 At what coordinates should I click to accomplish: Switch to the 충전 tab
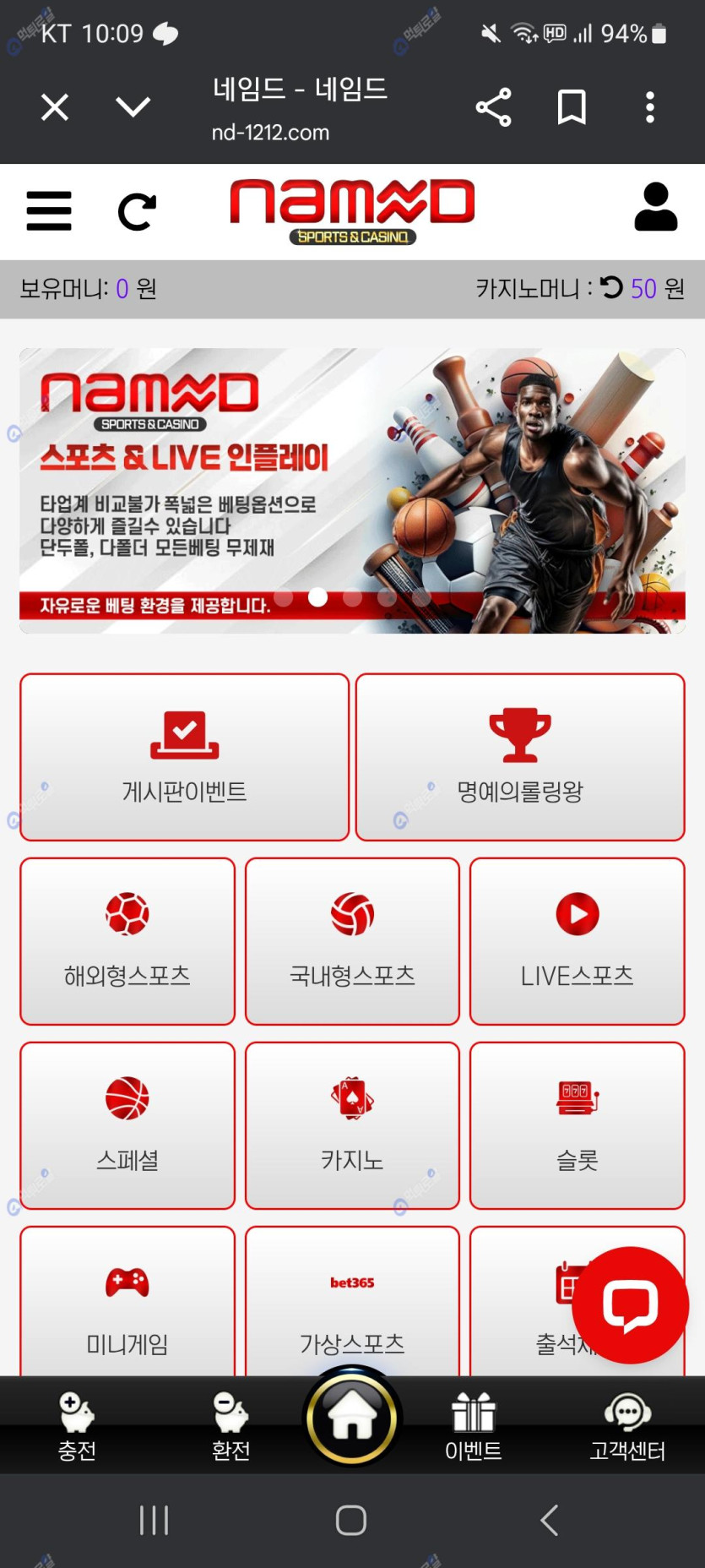point(77,1426)
